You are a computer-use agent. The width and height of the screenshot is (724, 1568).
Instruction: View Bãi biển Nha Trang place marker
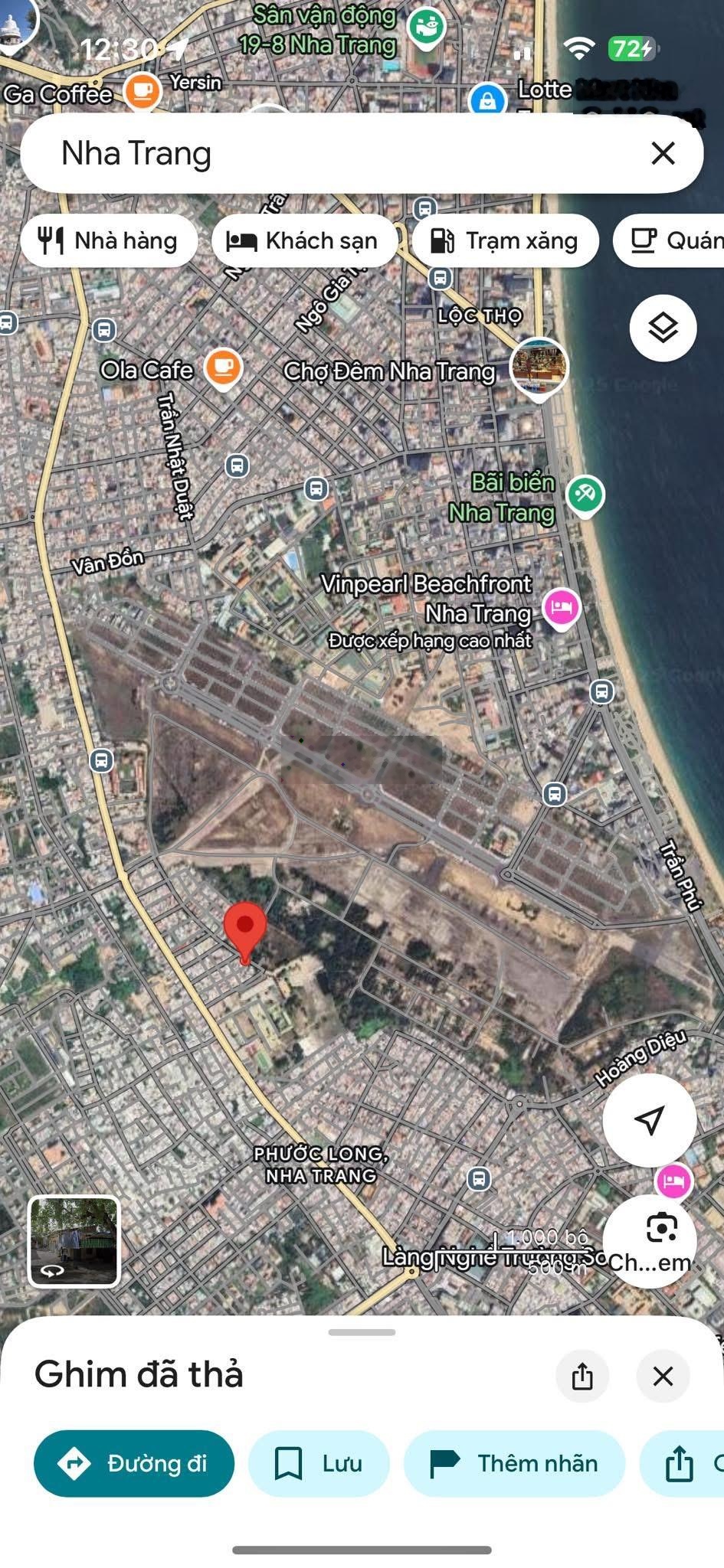[585, 495]
